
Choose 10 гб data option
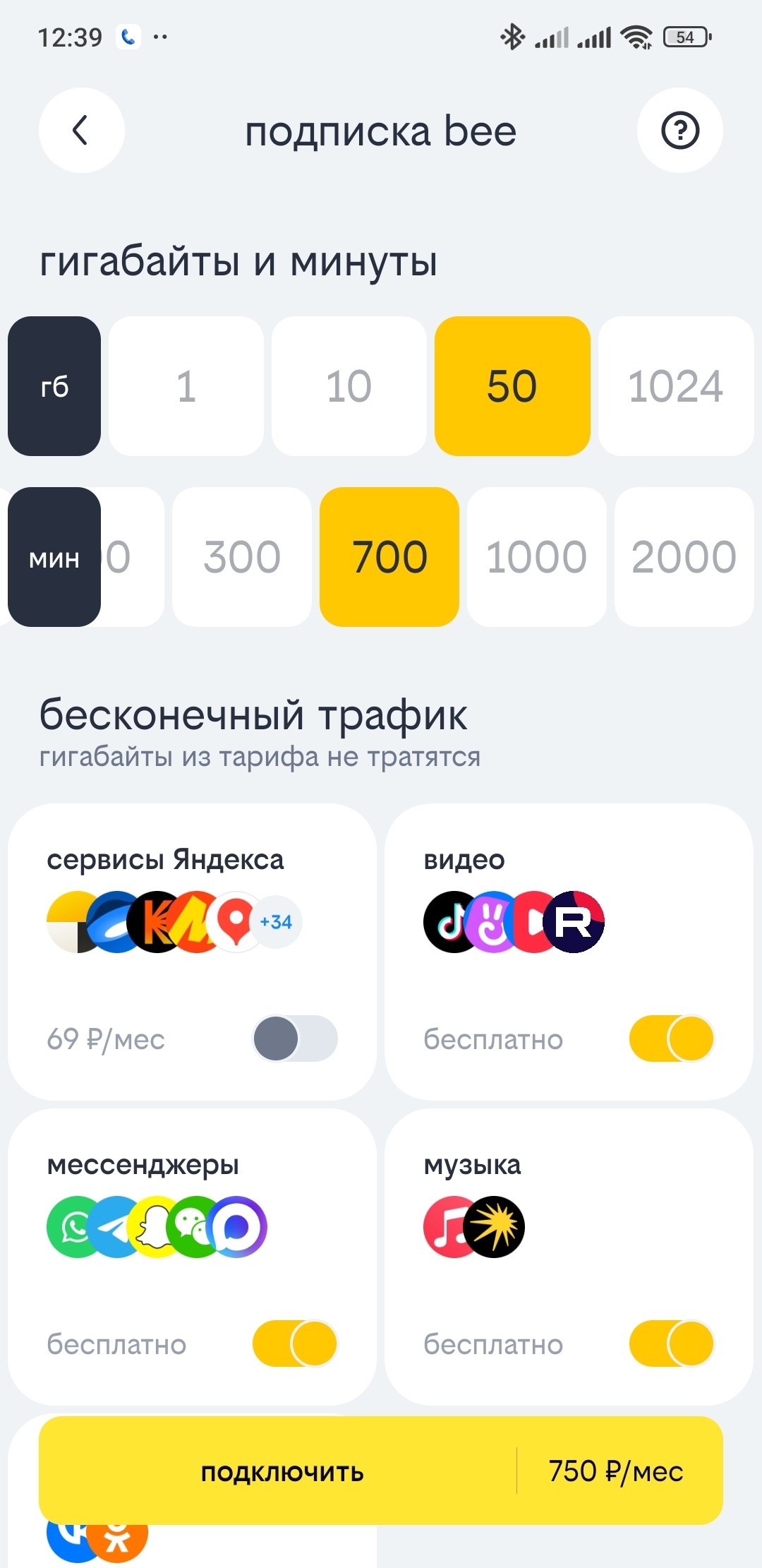[x=349, y=386]
